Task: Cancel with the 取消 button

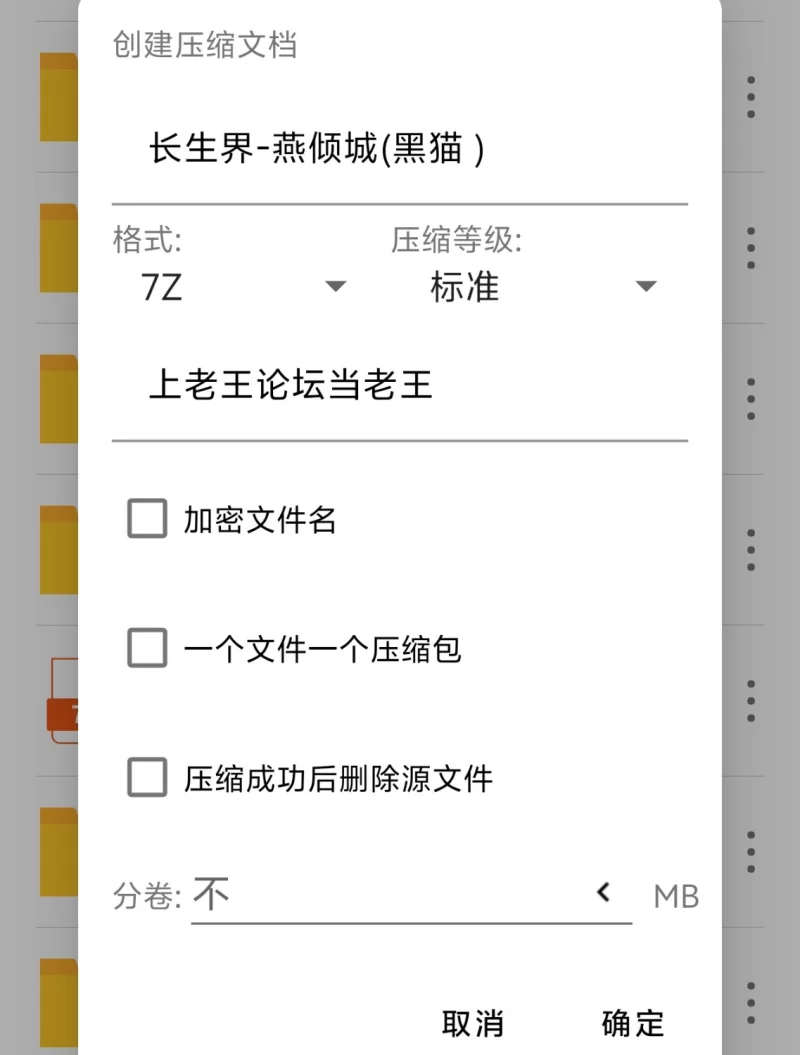Action: [473, 1023]
